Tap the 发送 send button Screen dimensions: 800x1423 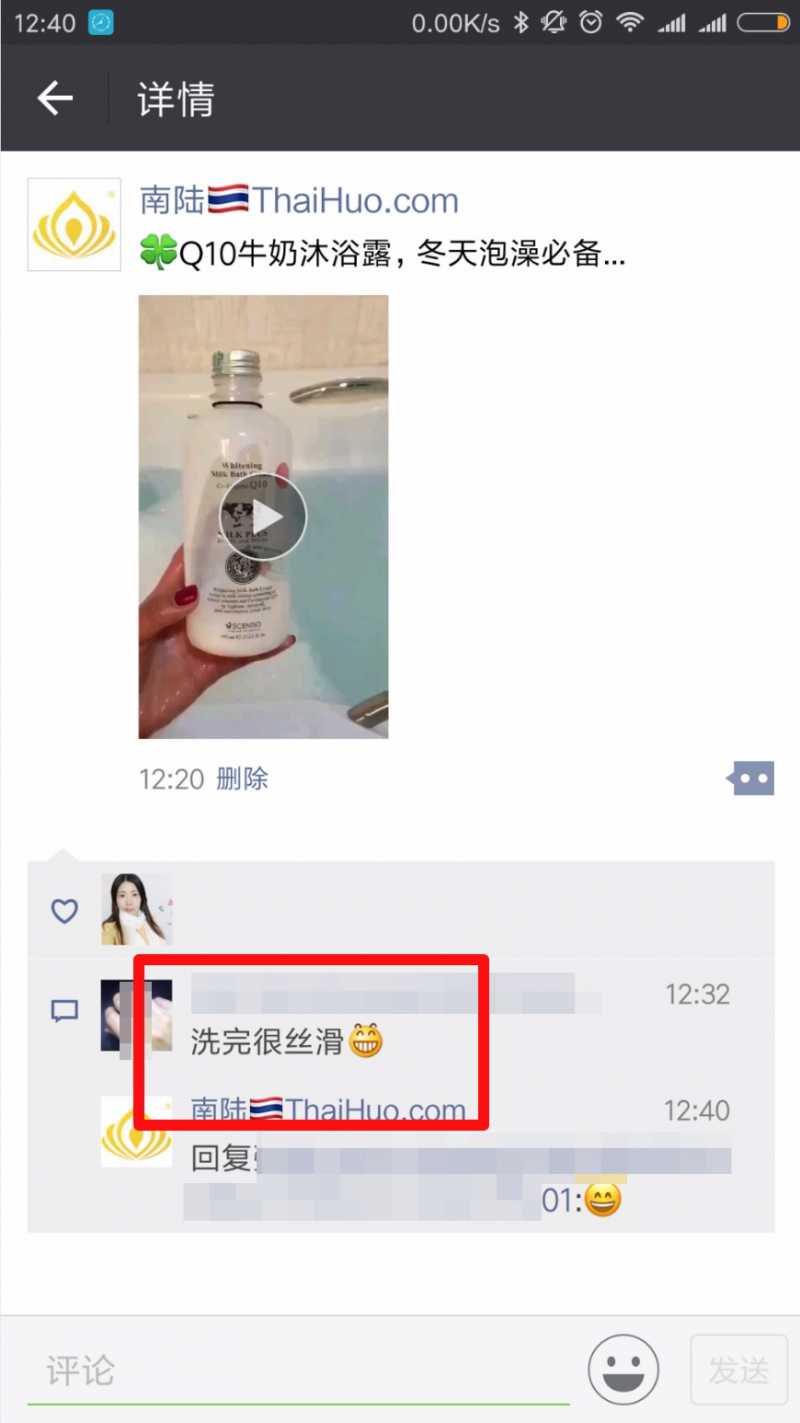point(739,1370)
